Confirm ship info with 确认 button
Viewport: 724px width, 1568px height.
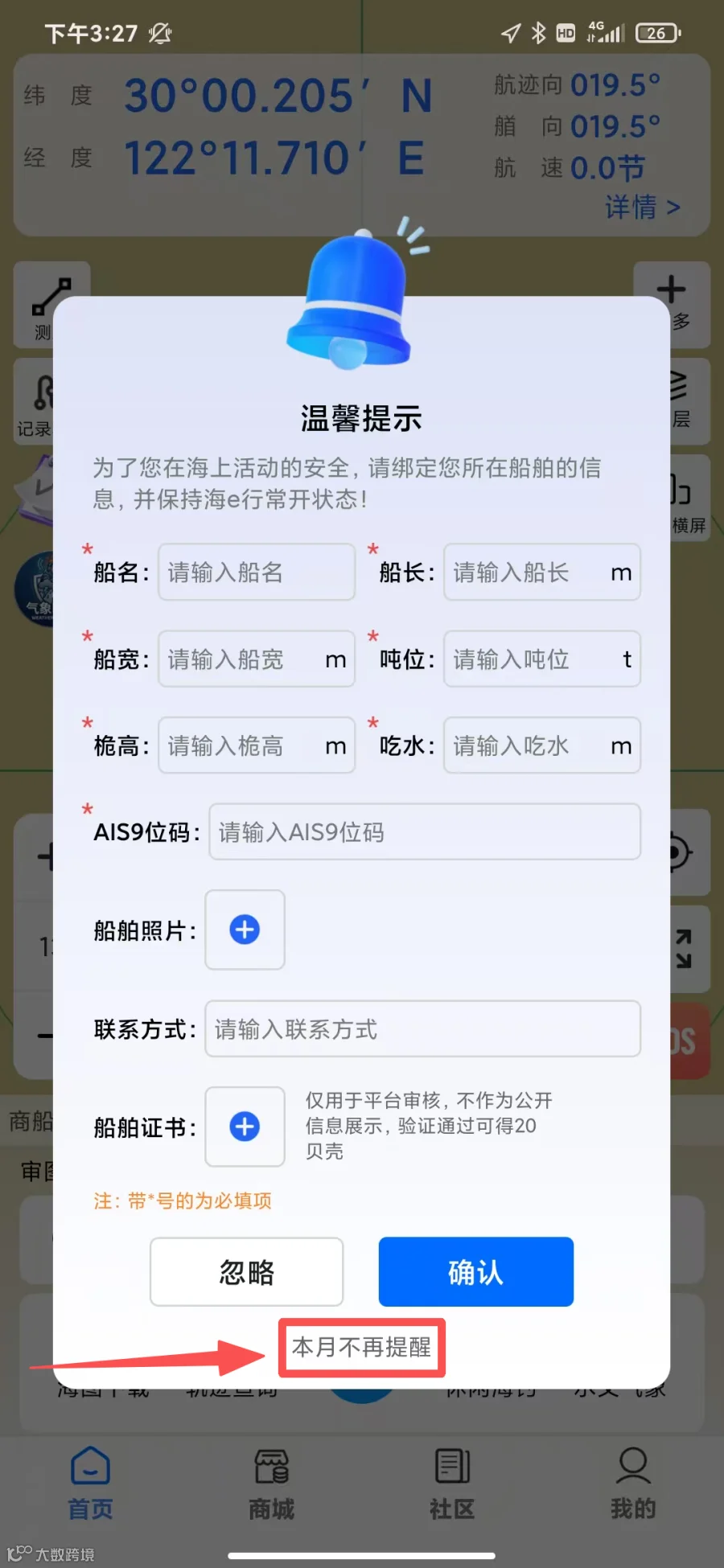(476, 1272)
